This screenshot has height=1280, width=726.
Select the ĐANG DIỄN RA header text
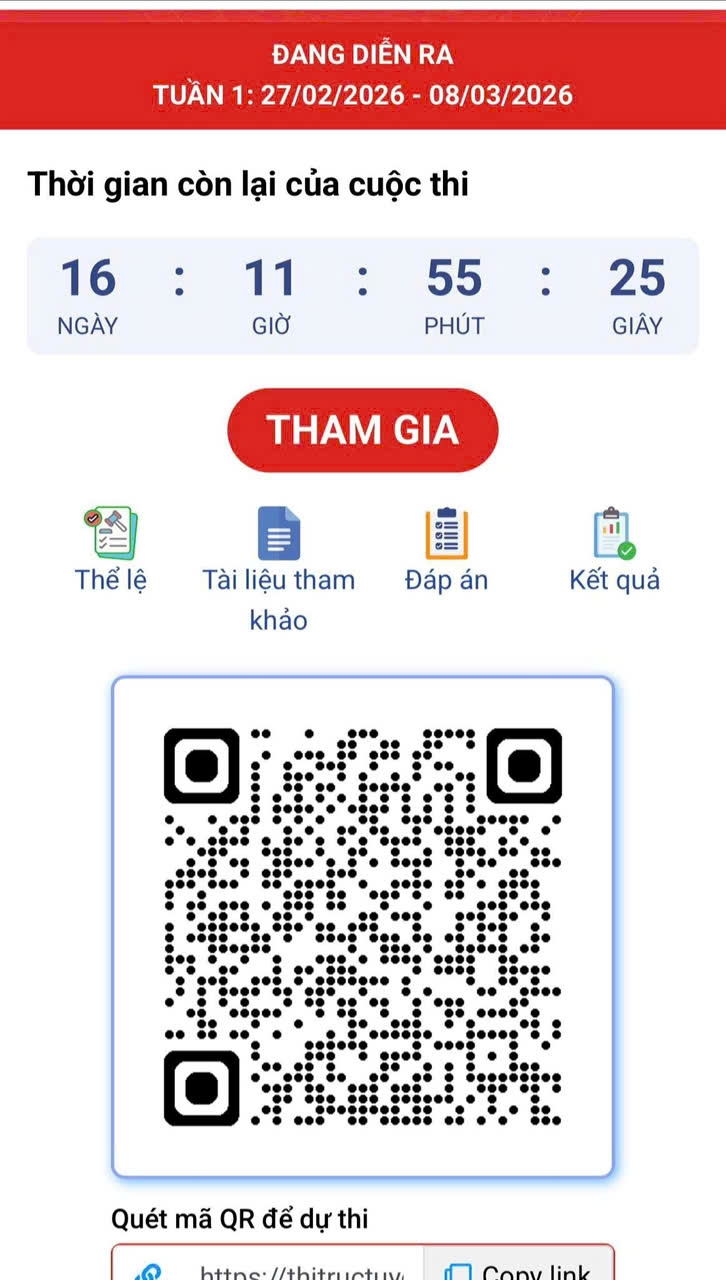click(x=362, y=55)
